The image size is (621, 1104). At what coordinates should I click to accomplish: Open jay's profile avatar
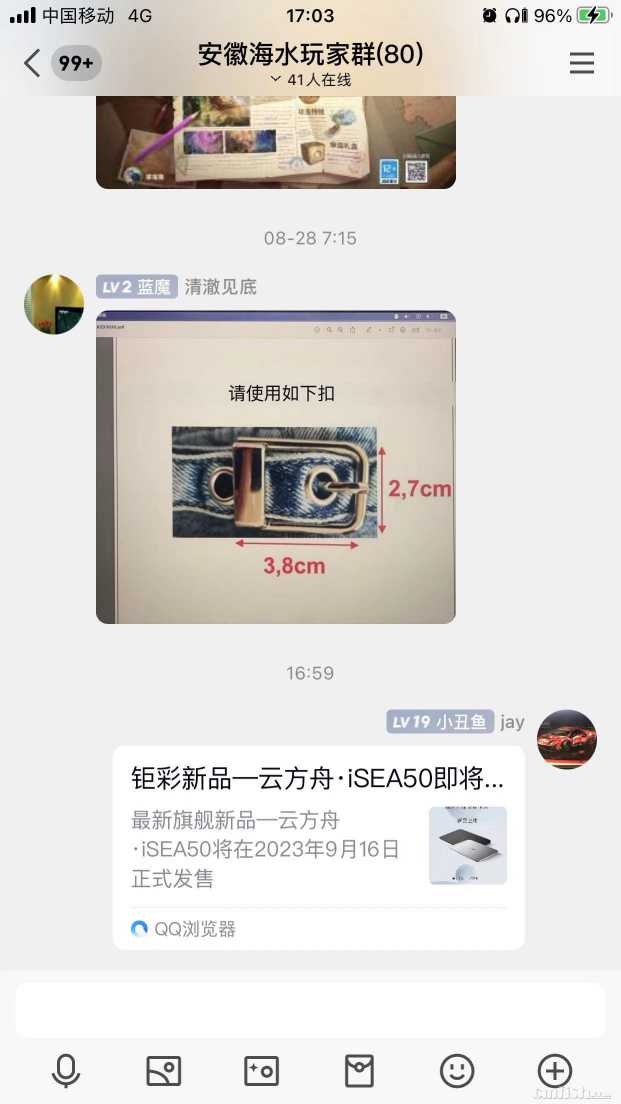tap(567, 739)
